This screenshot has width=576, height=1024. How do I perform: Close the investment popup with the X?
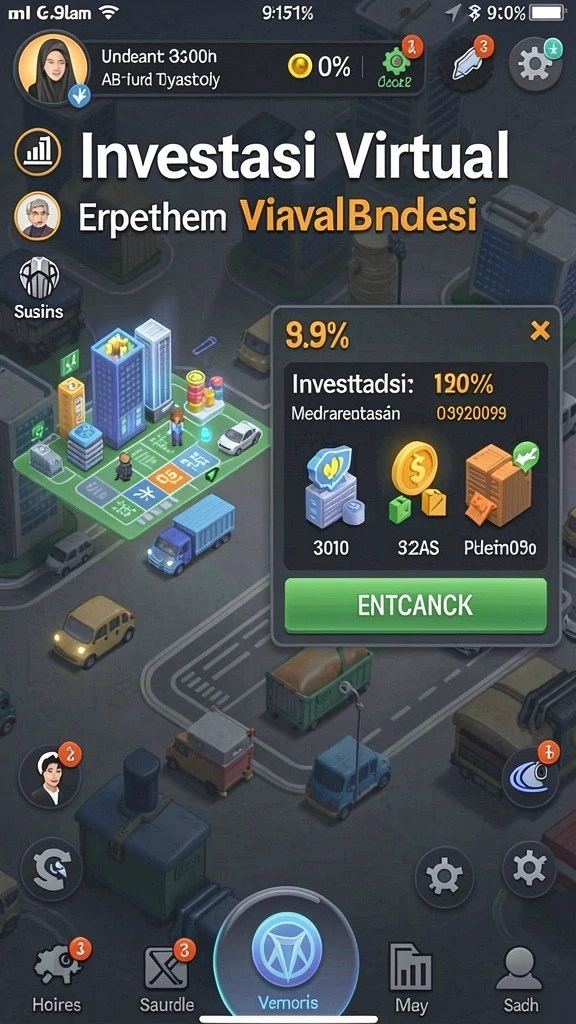pos(540,332)
